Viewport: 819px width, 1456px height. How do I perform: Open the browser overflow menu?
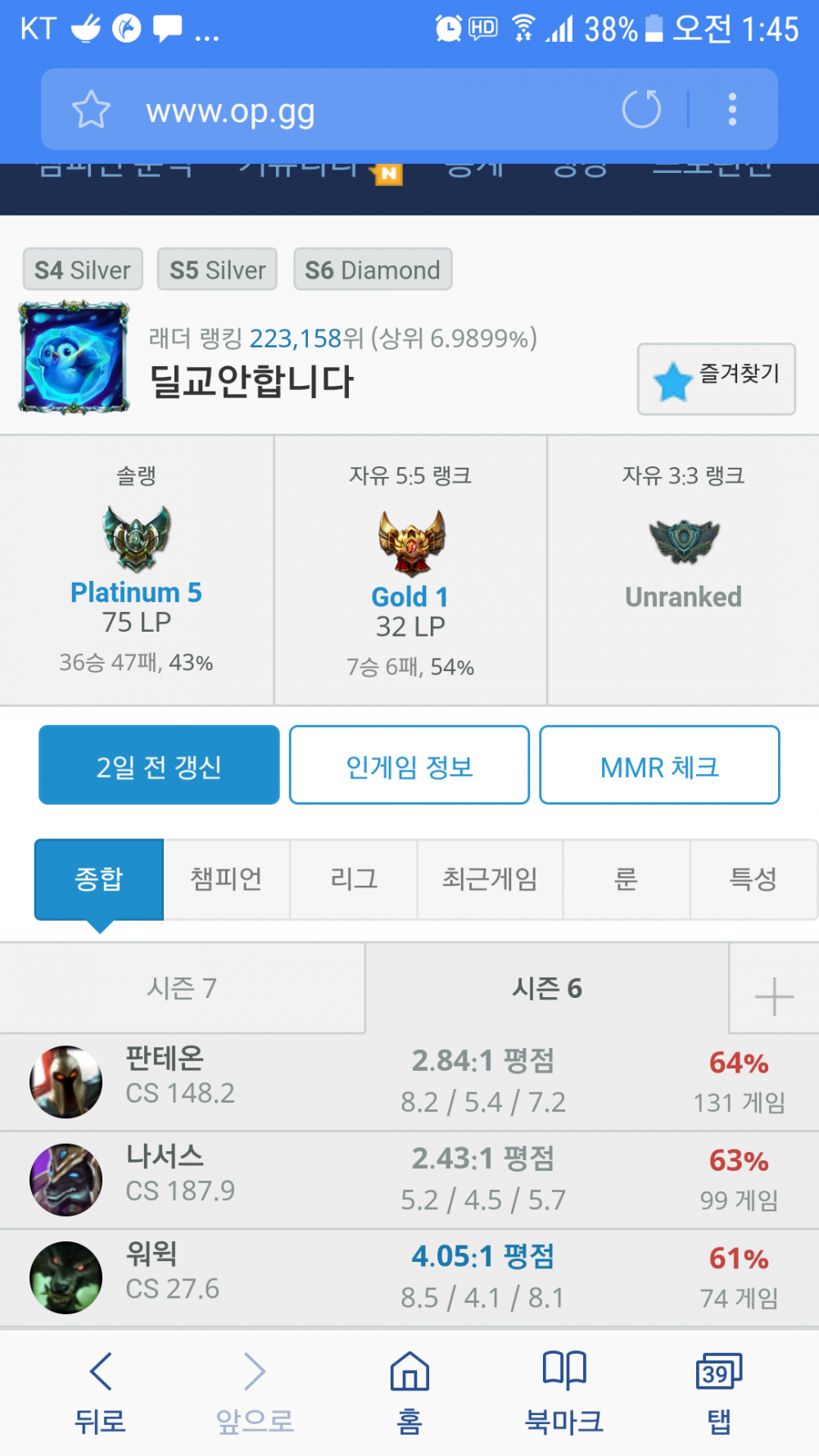(732, 110)
